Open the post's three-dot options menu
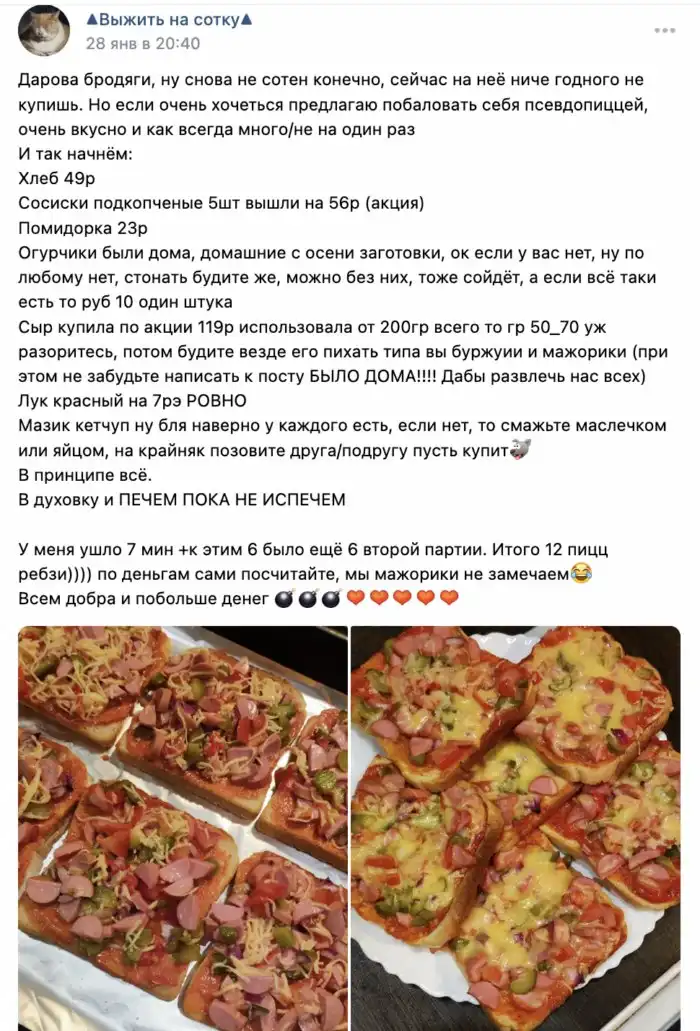Image resolution: width=700 pixels, height=1031 pixels. point(665,30)
